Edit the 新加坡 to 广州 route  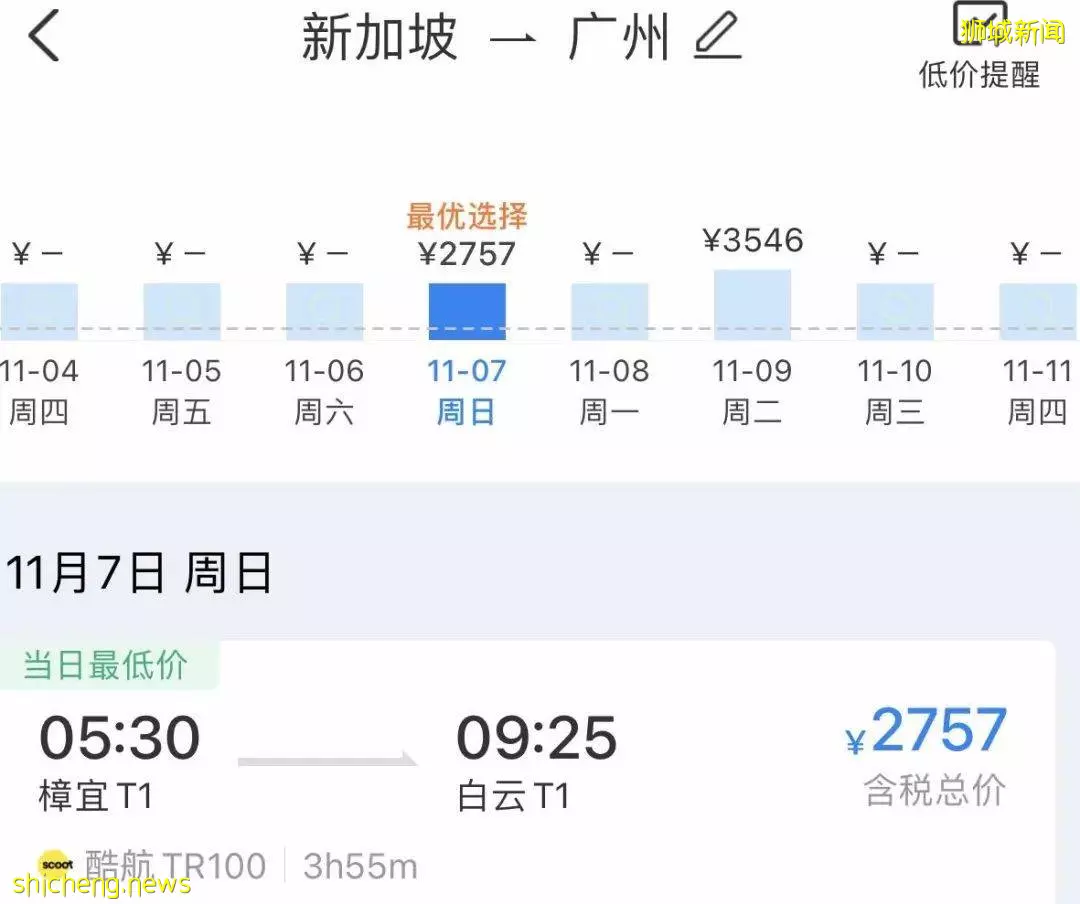[x=717, y=38]
